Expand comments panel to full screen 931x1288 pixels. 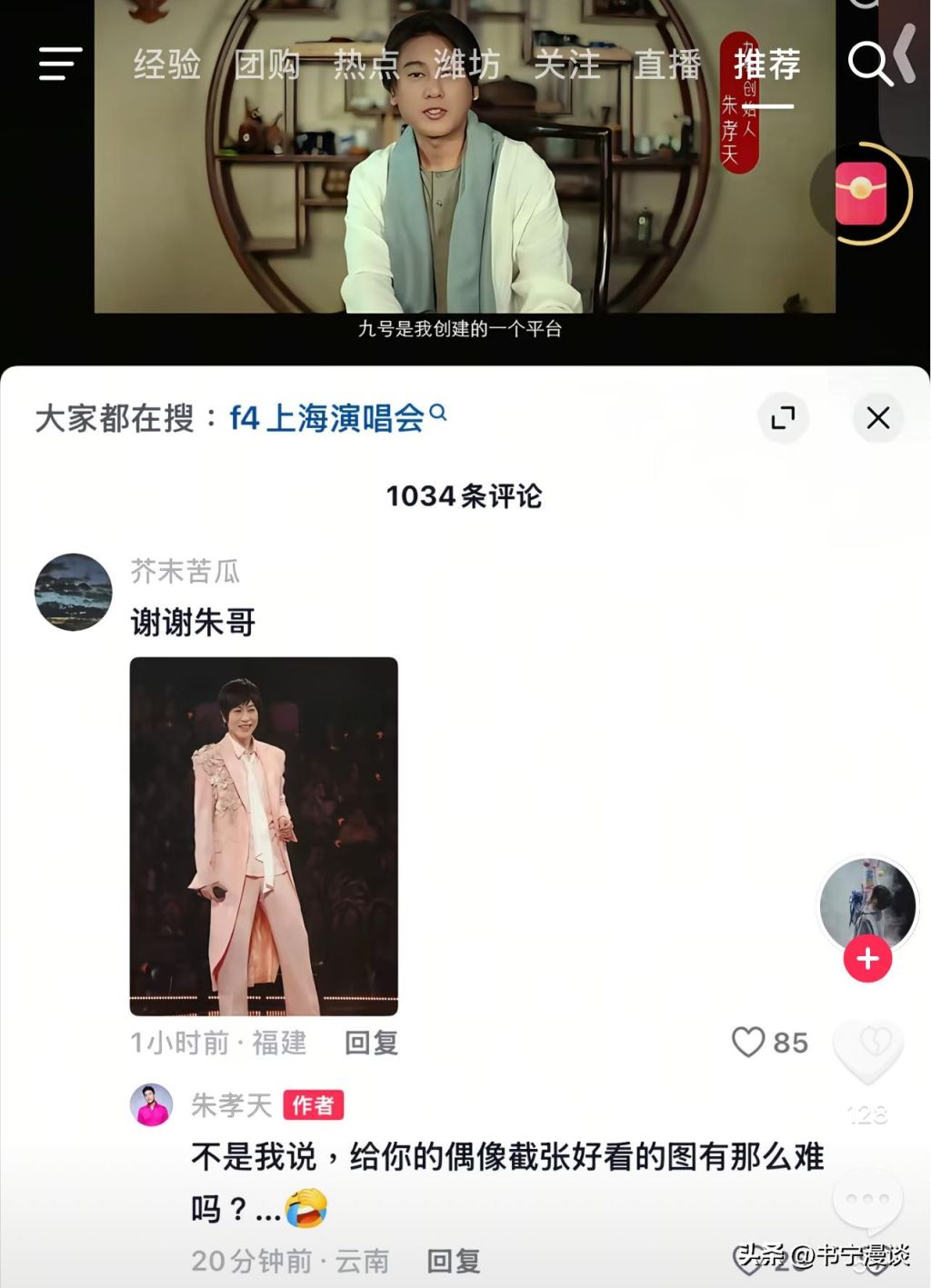[x=783, y=418]
